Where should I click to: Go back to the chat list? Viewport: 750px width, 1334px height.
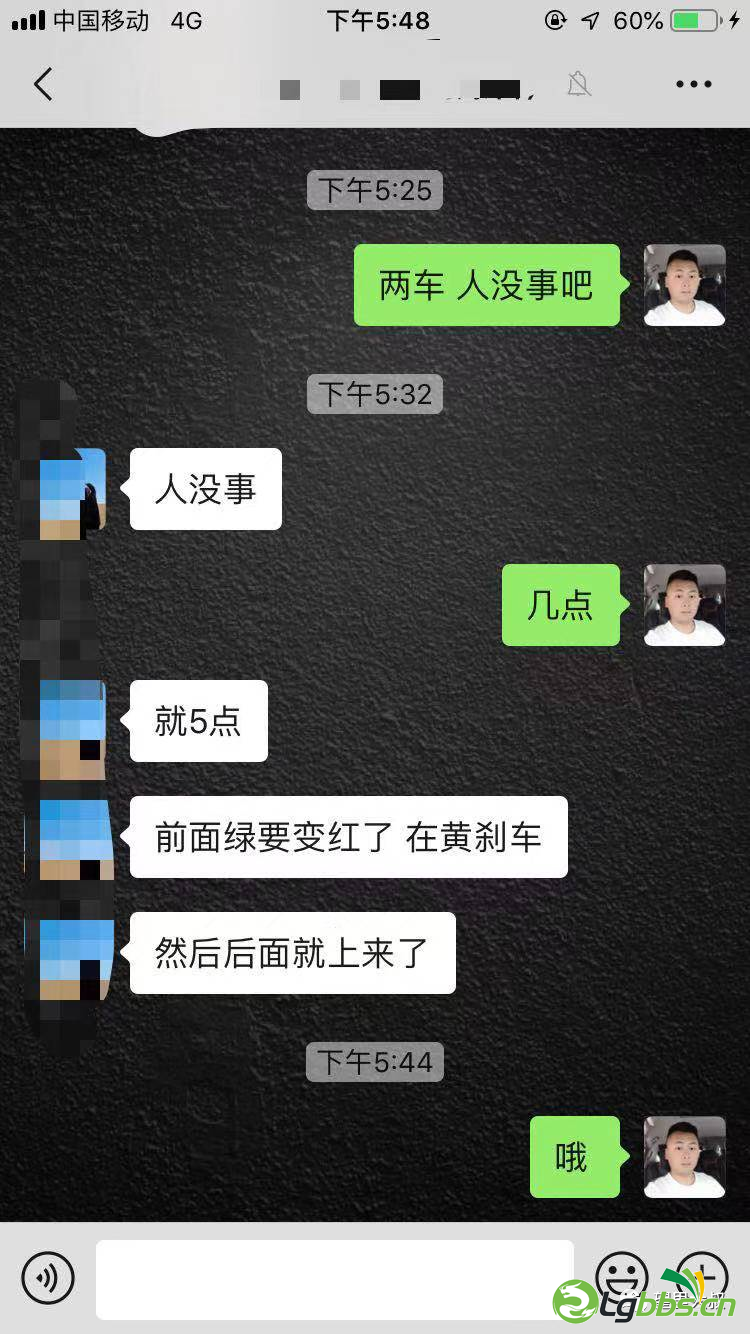point(43,85)
